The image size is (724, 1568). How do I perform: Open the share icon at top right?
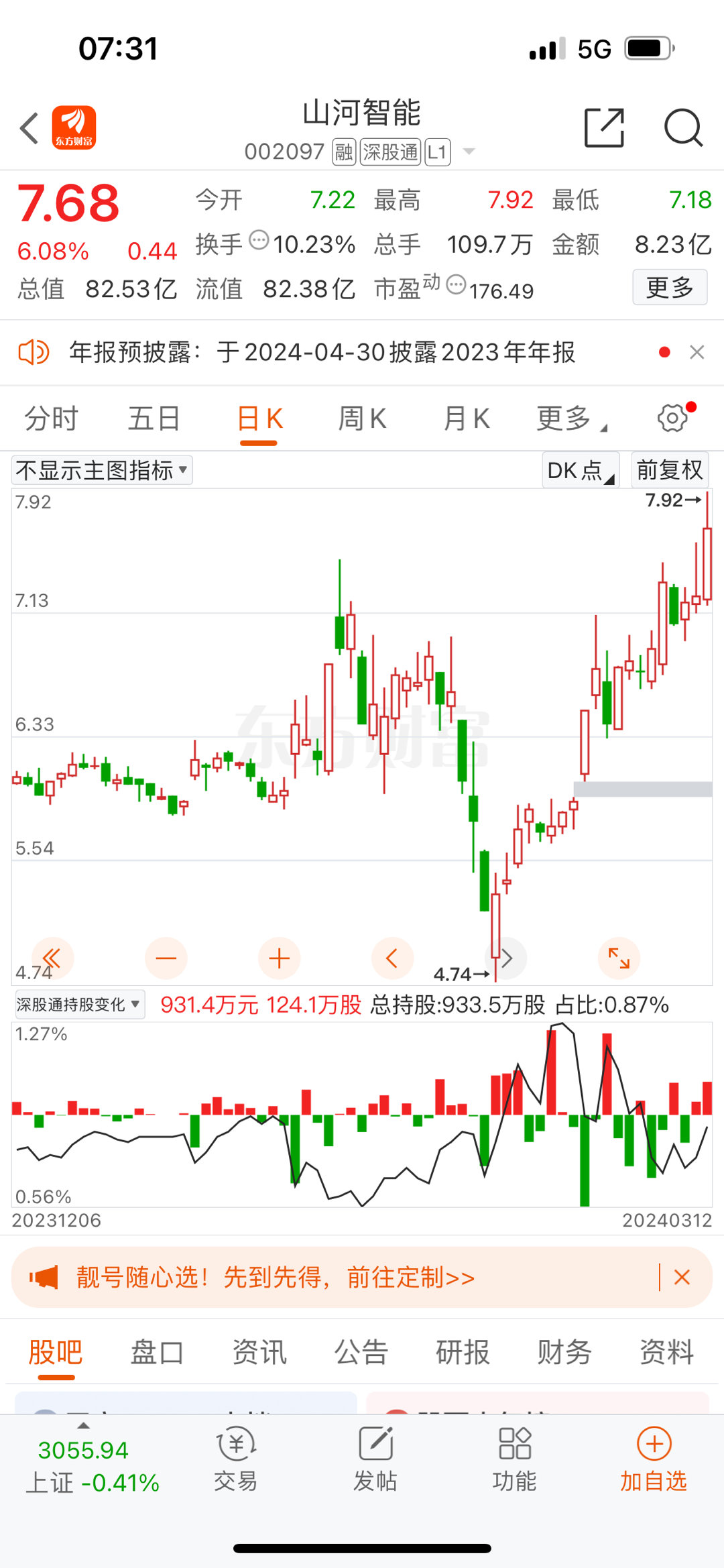coord(603,127)
